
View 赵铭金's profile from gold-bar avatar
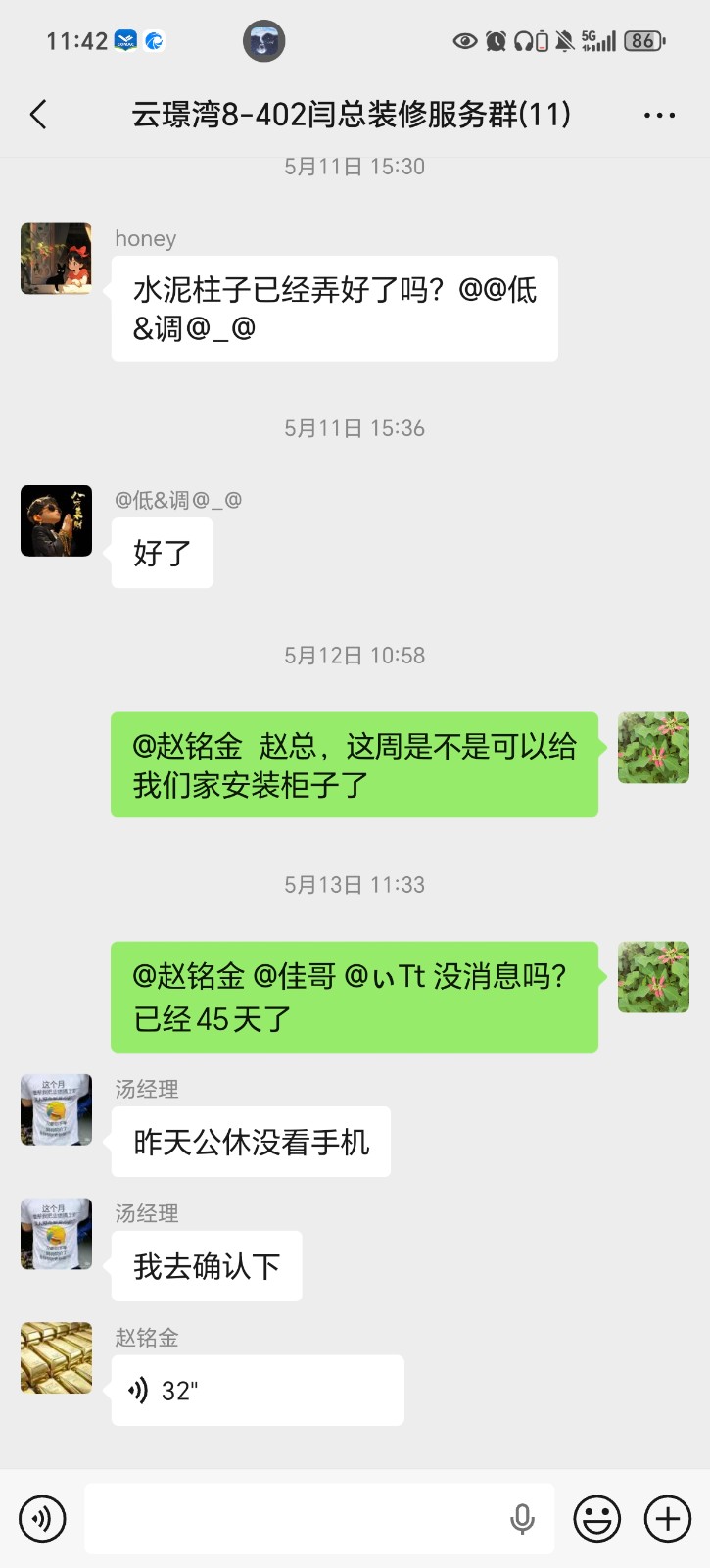click(x=56, y=1357)
